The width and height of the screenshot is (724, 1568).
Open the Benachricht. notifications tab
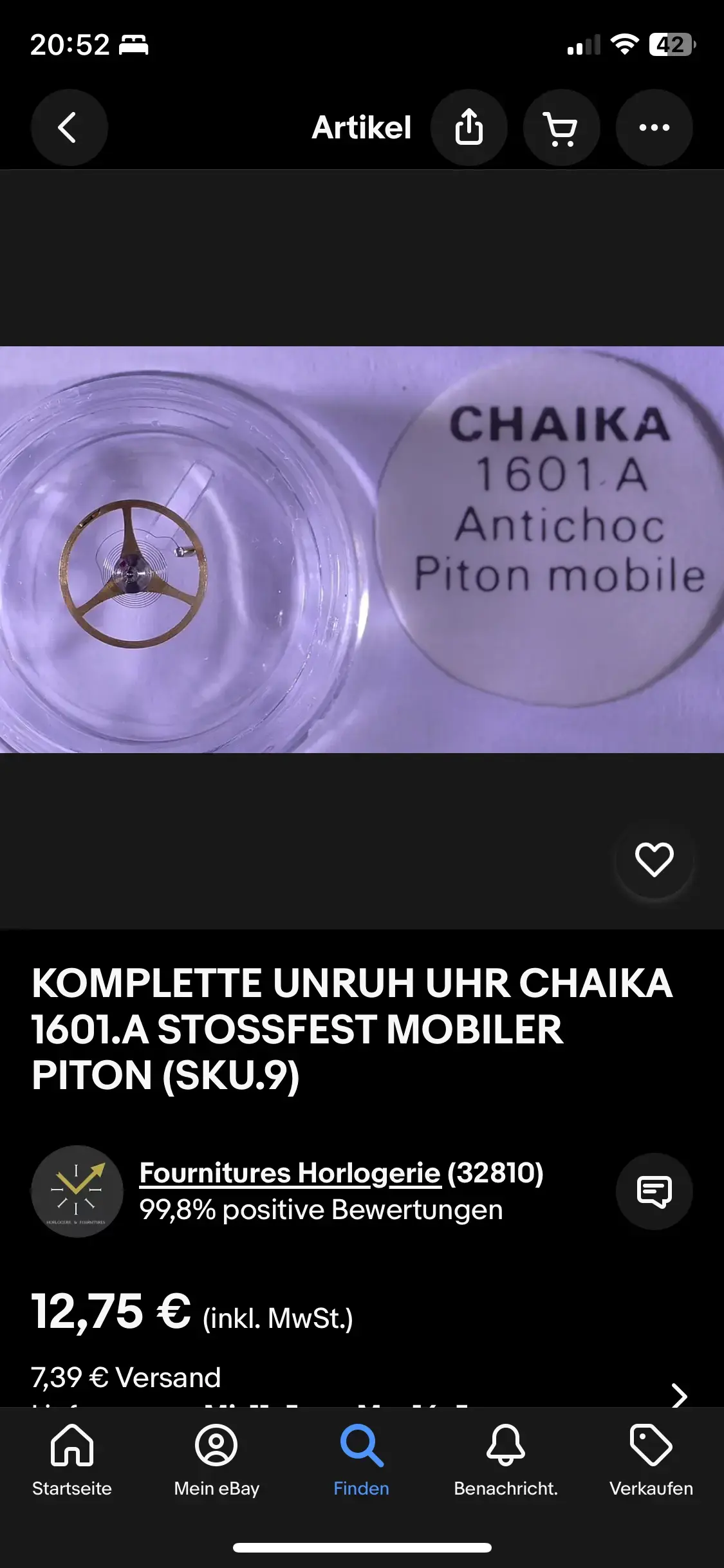(506, 1461)
